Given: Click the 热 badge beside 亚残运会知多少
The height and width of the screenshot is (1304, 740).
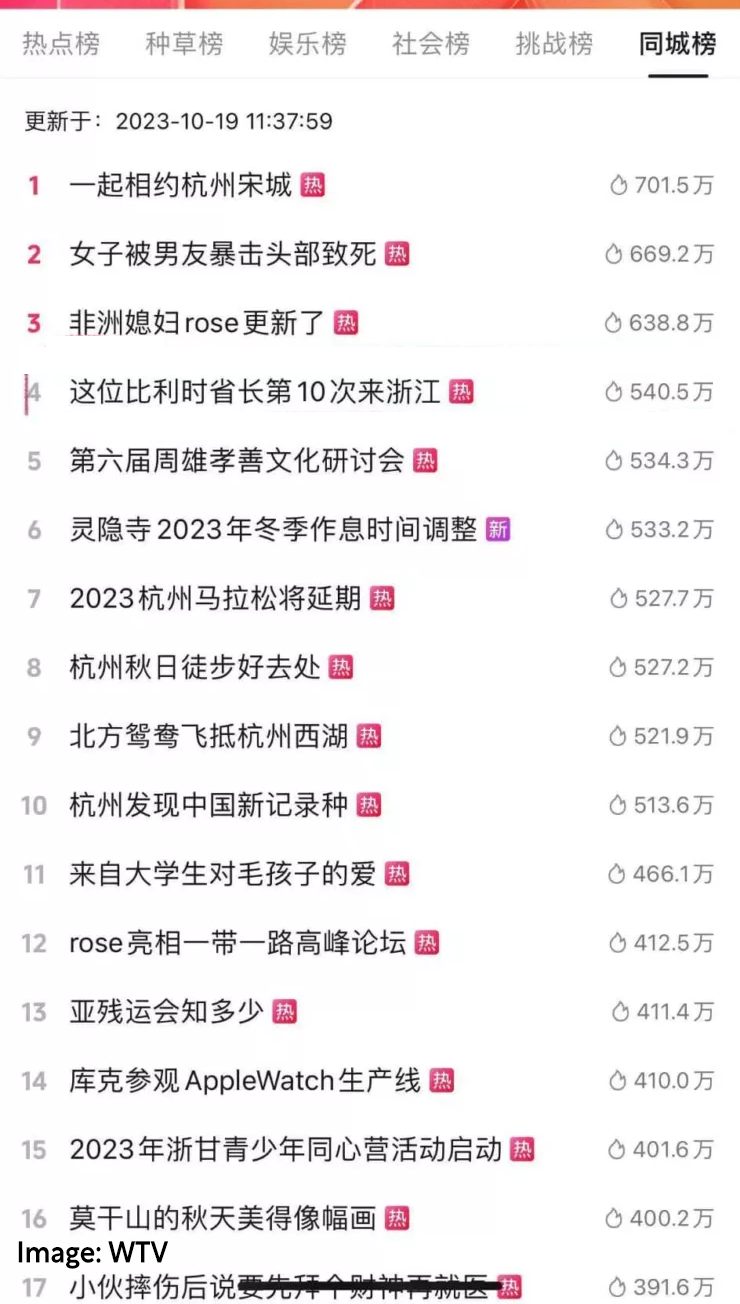Looking at the screenshot, I should 284,1011.
